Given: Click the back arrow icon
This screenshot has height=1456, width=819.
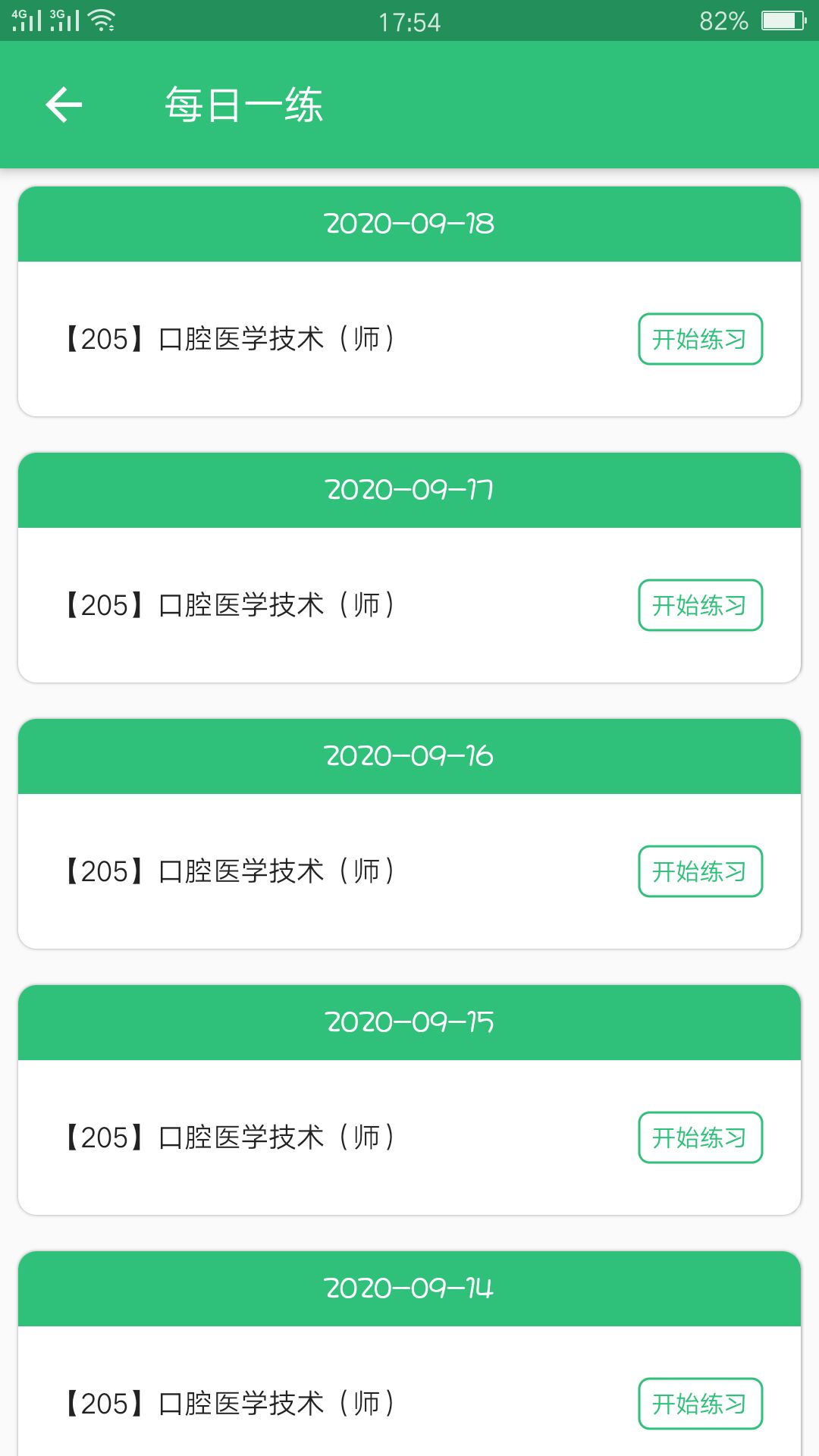Looking at the screenshot, I should (64, 105).
